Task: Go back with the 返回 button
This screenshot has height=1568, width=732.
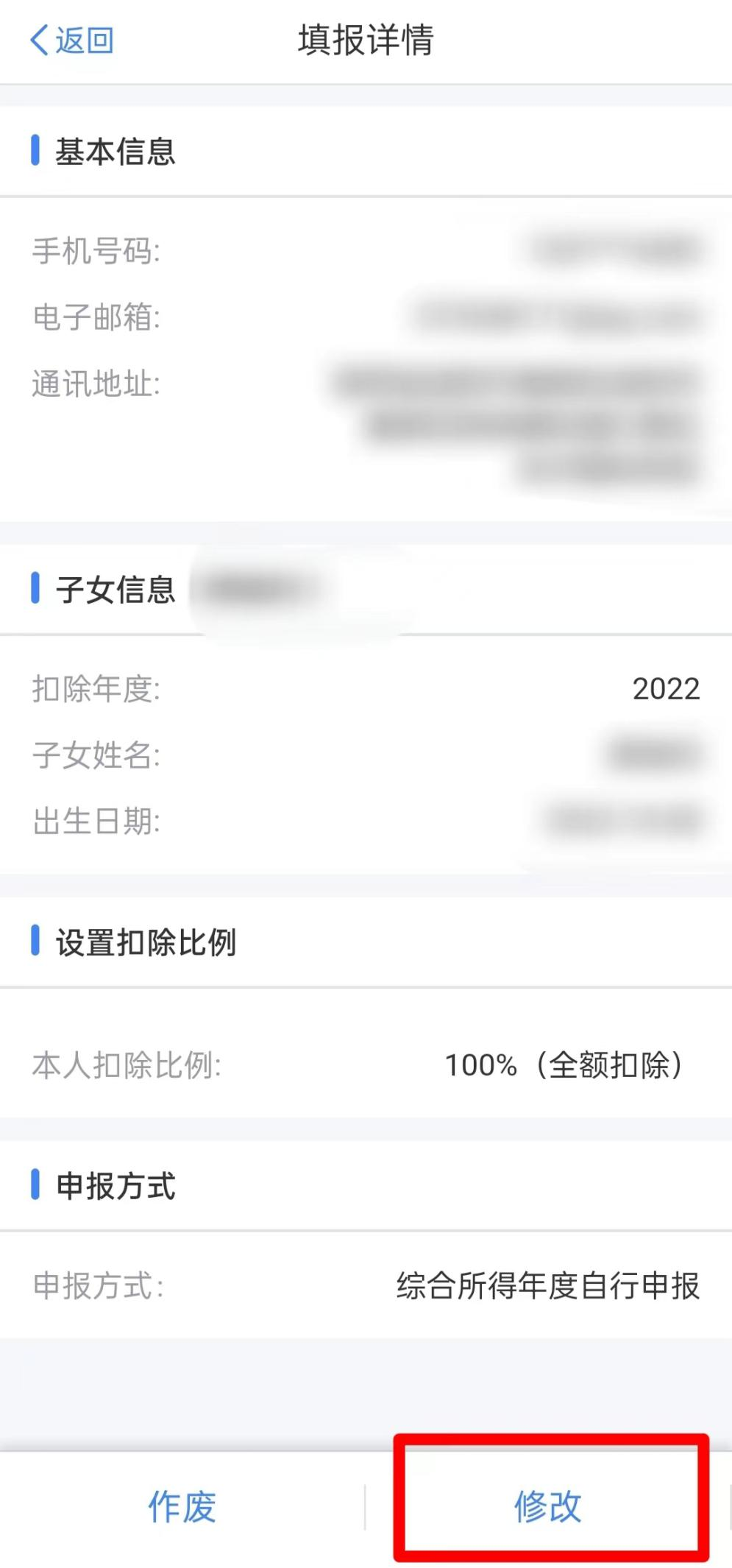Action: [x=71, y=40]
